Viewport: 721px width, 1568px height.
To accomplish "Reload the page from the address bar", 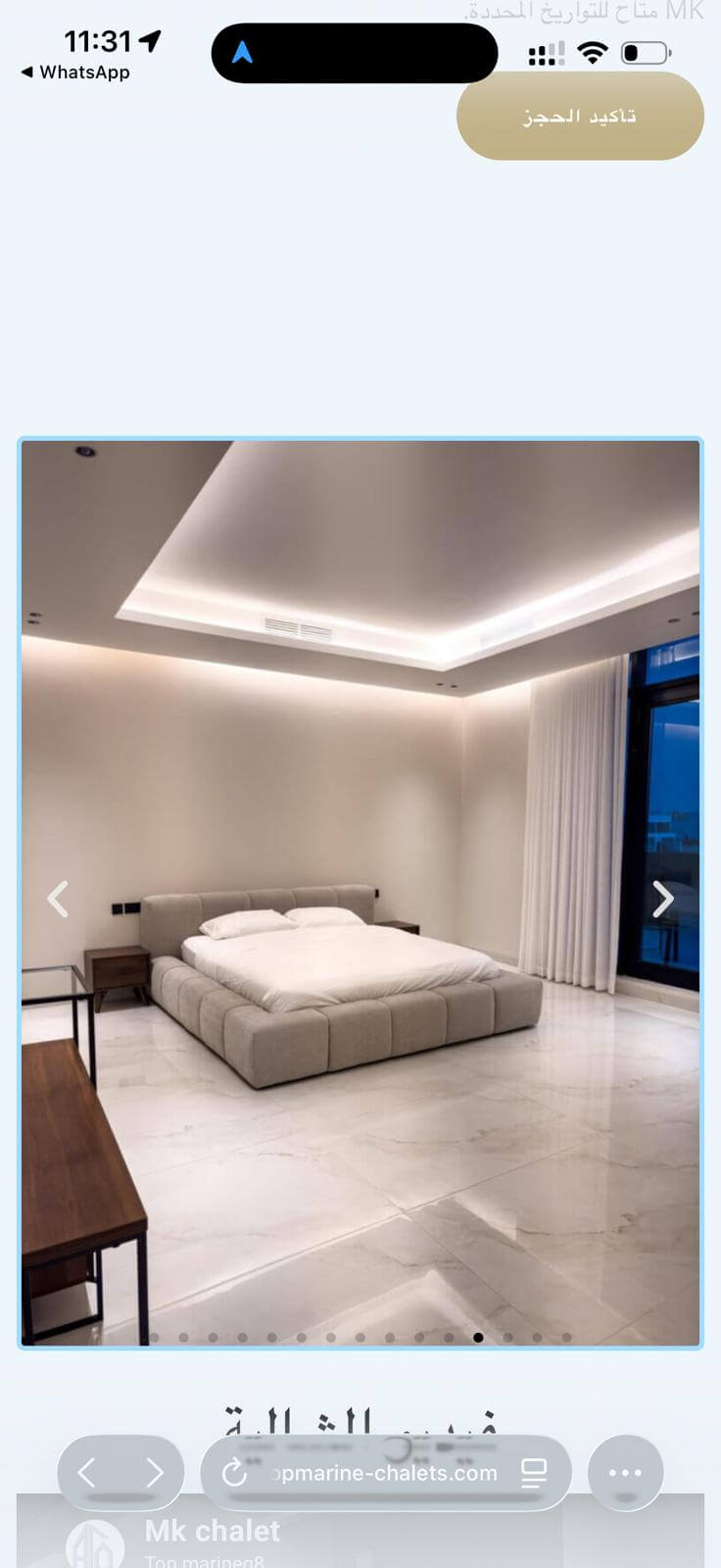I will 234,1472.
